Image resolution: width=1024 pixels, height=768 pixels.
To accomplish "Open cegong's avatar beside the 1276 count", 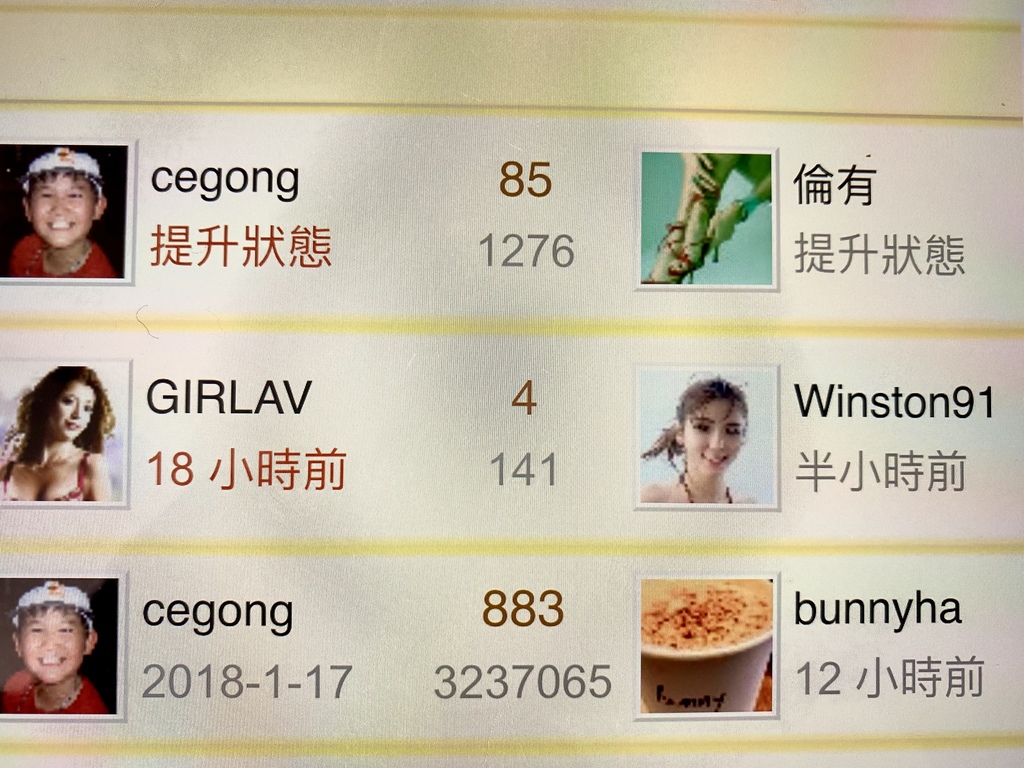I will tap(64, 212).
